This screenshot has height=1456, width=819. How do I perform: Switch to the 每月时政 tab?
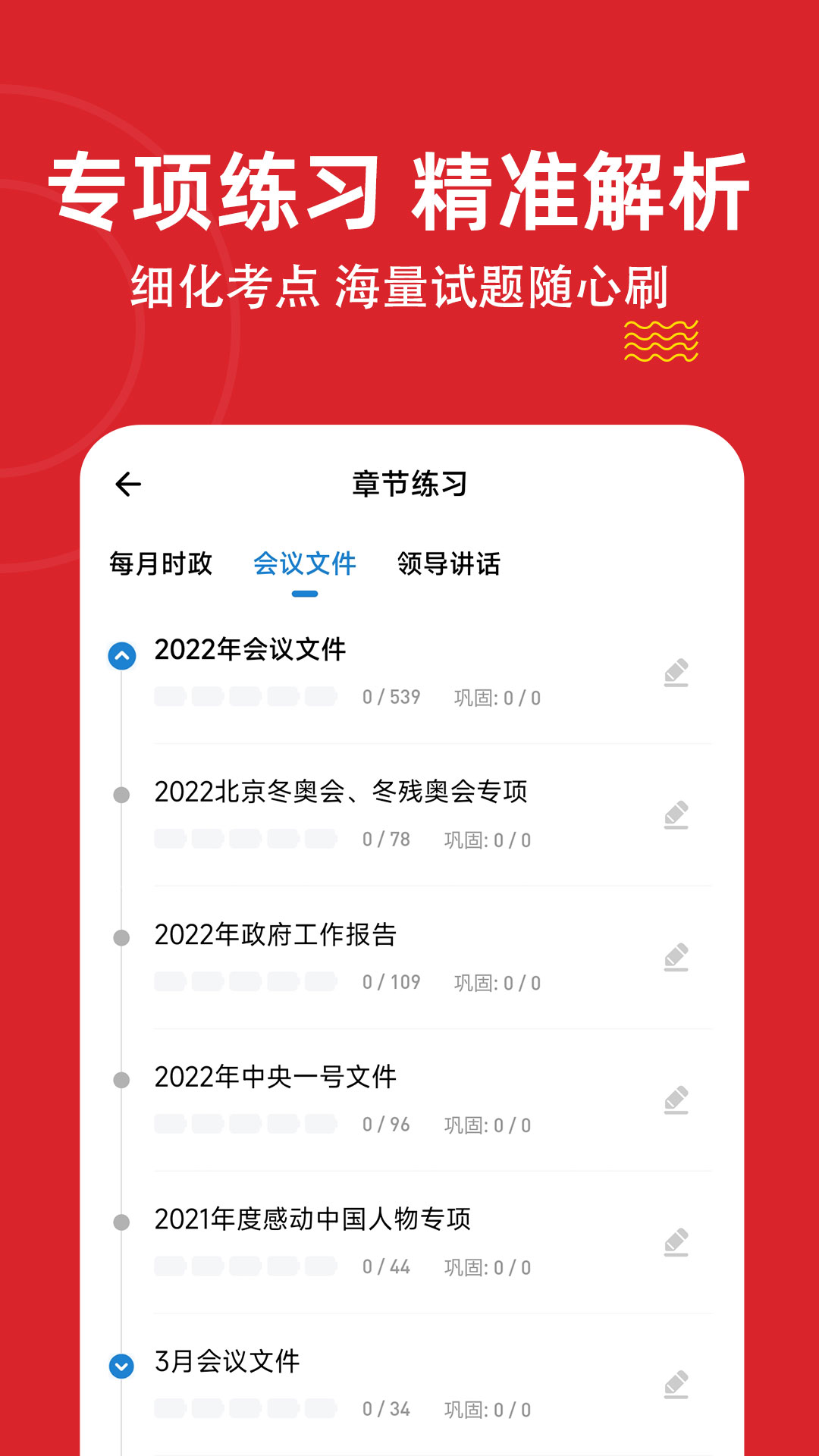[161, 564]
